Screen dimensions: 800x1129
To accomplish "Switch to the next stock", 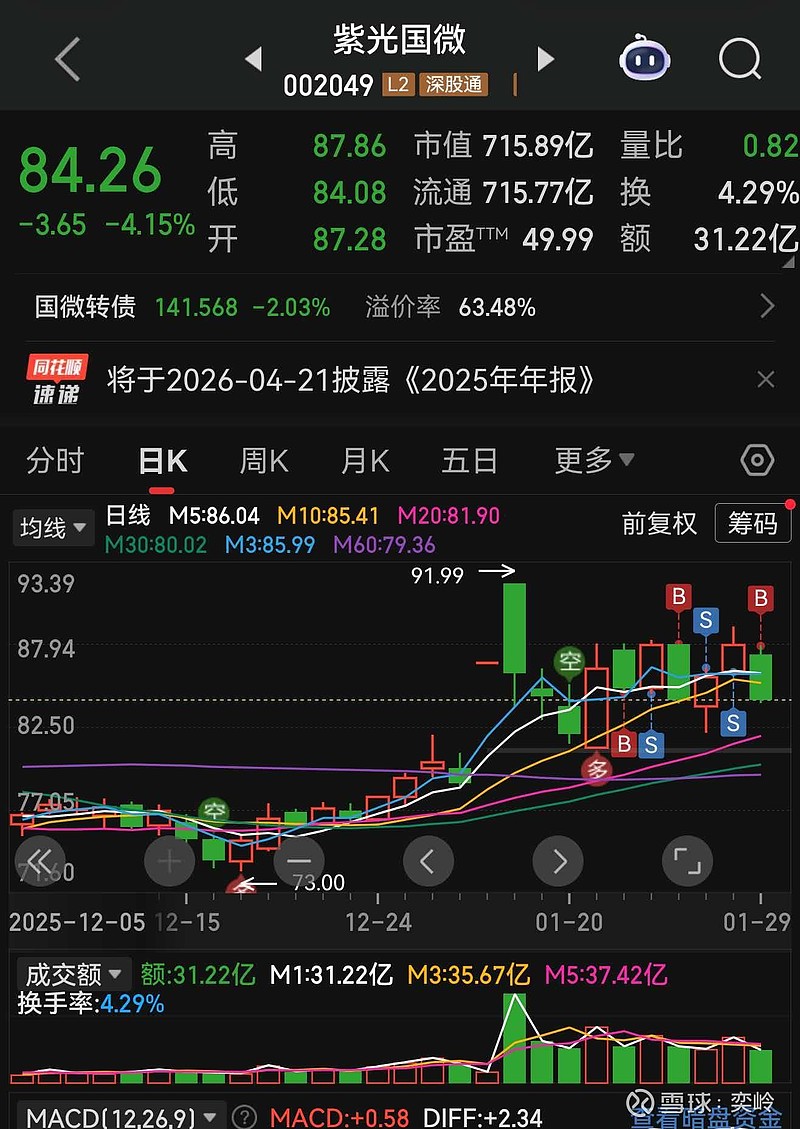I will (546, 59).
